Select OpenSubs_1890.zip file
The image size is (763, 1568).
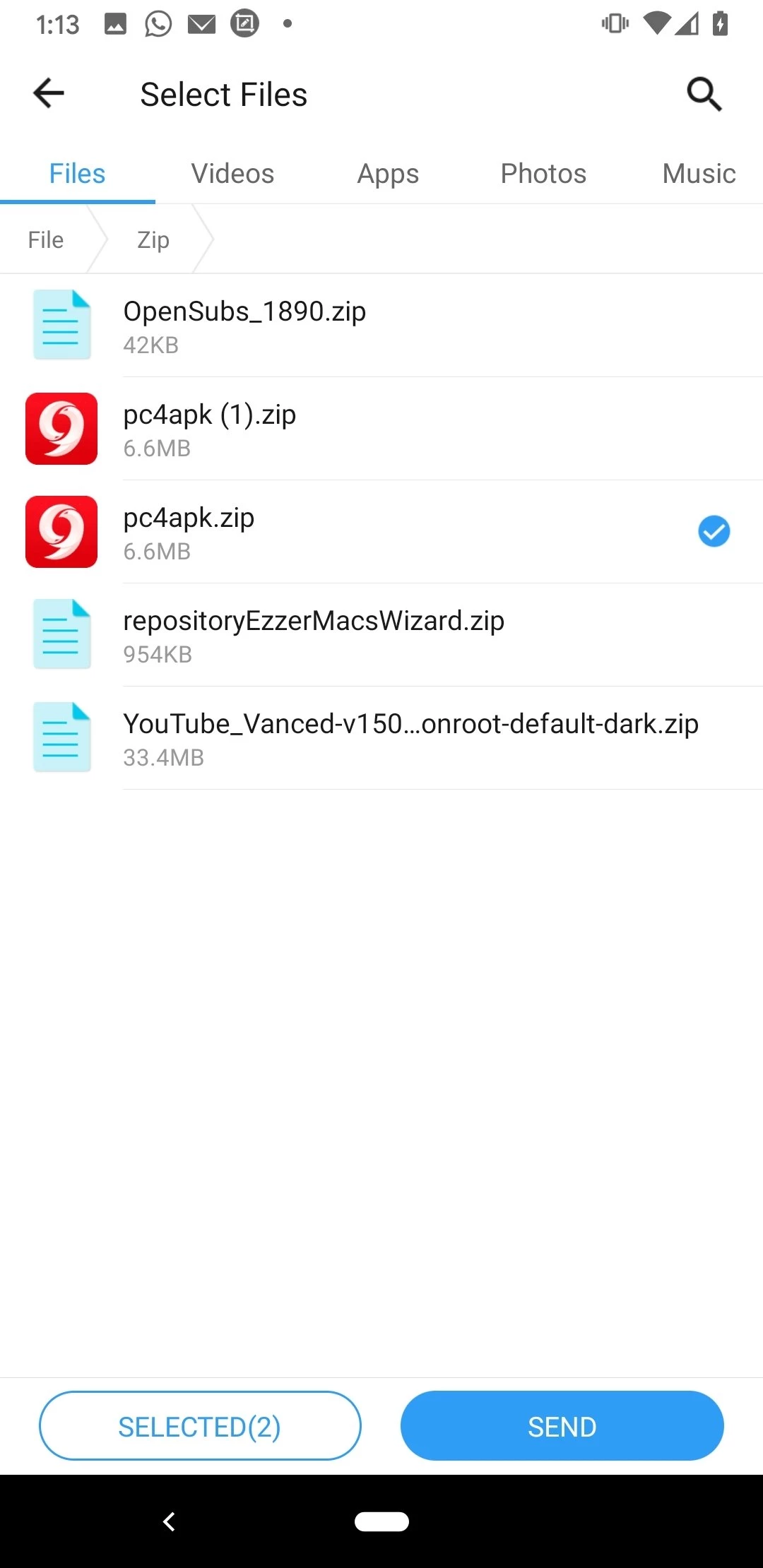click(381, 326)
